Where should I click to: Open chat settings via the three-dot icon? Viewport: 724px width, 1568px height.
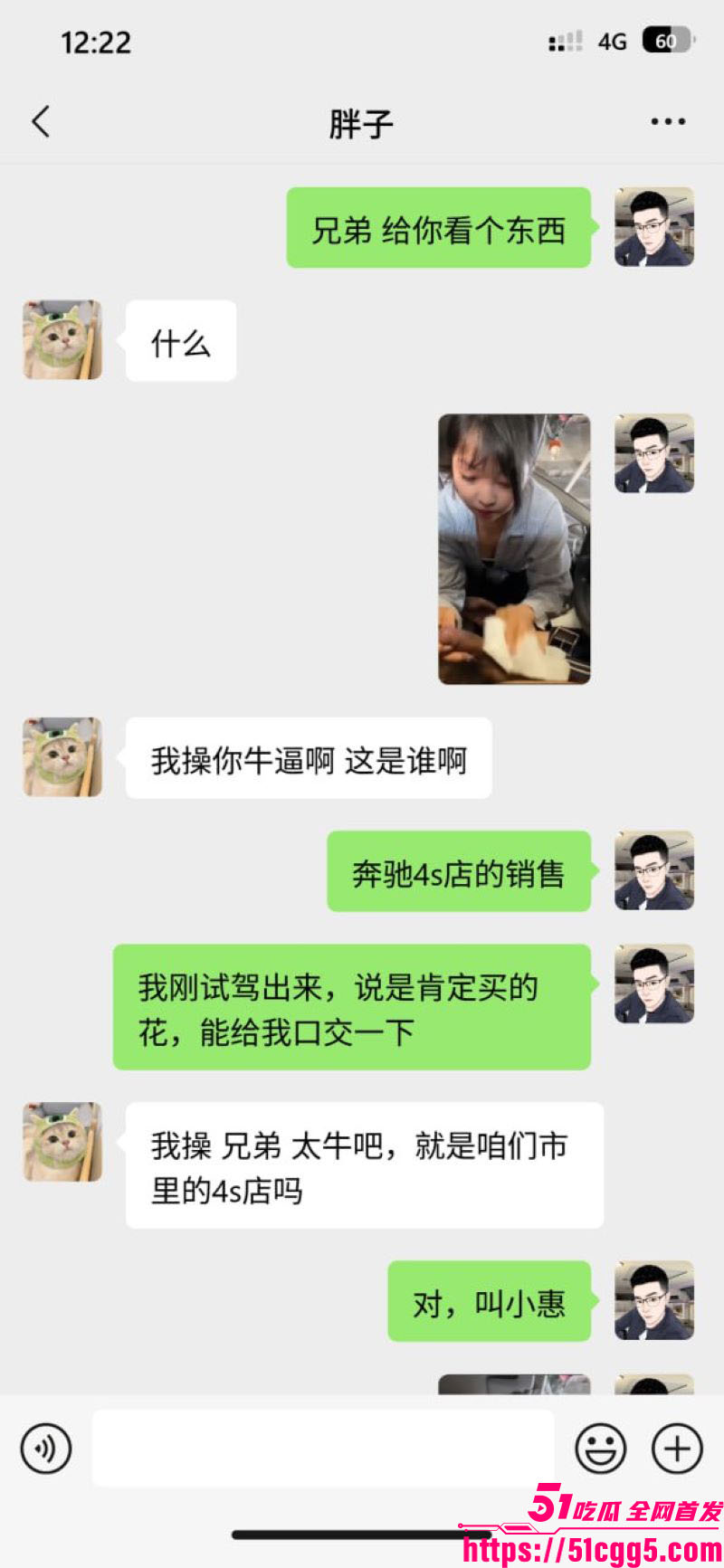tap(669, 120)
